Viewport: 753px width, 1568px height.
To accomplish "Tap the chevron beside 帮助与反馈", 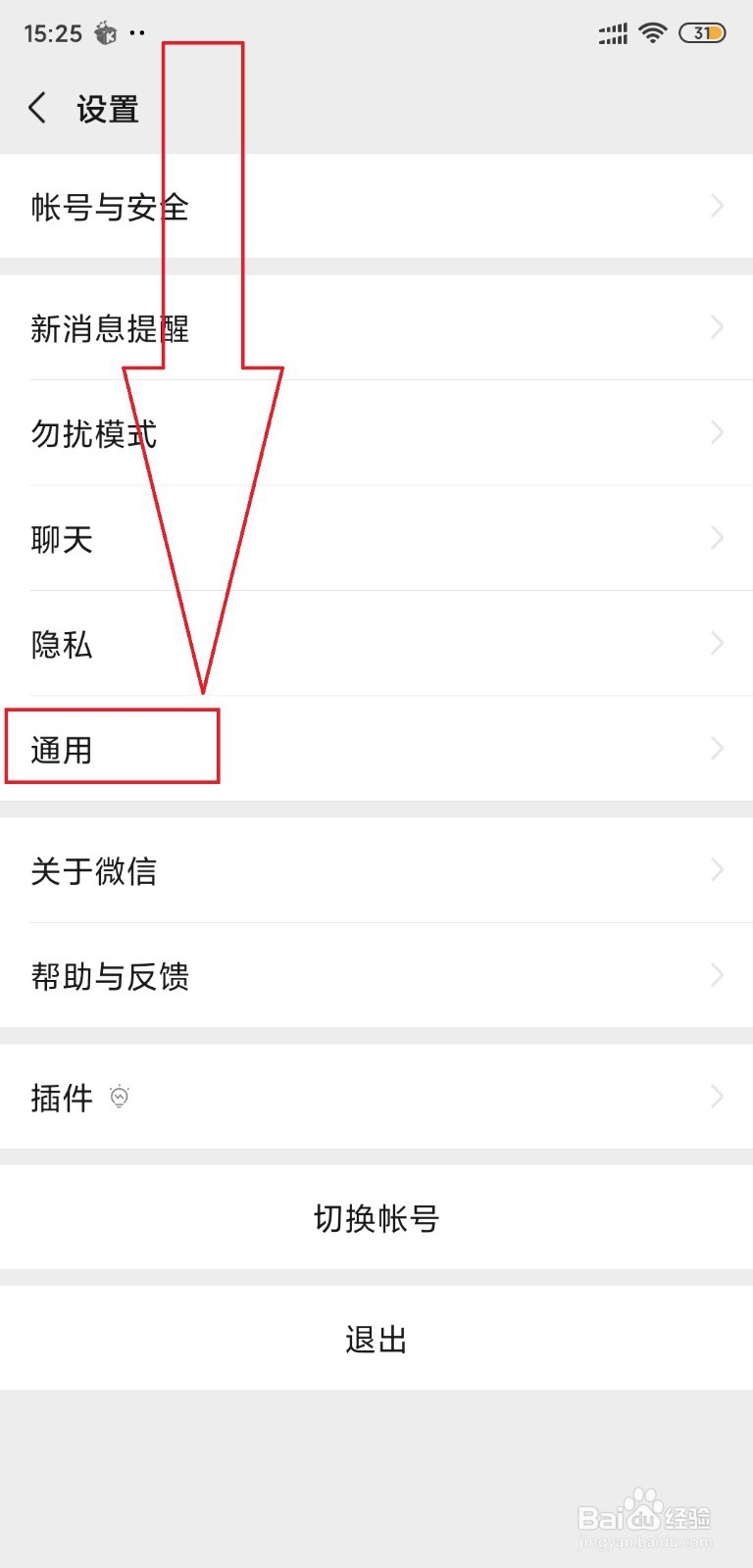I will click(717, 975).
